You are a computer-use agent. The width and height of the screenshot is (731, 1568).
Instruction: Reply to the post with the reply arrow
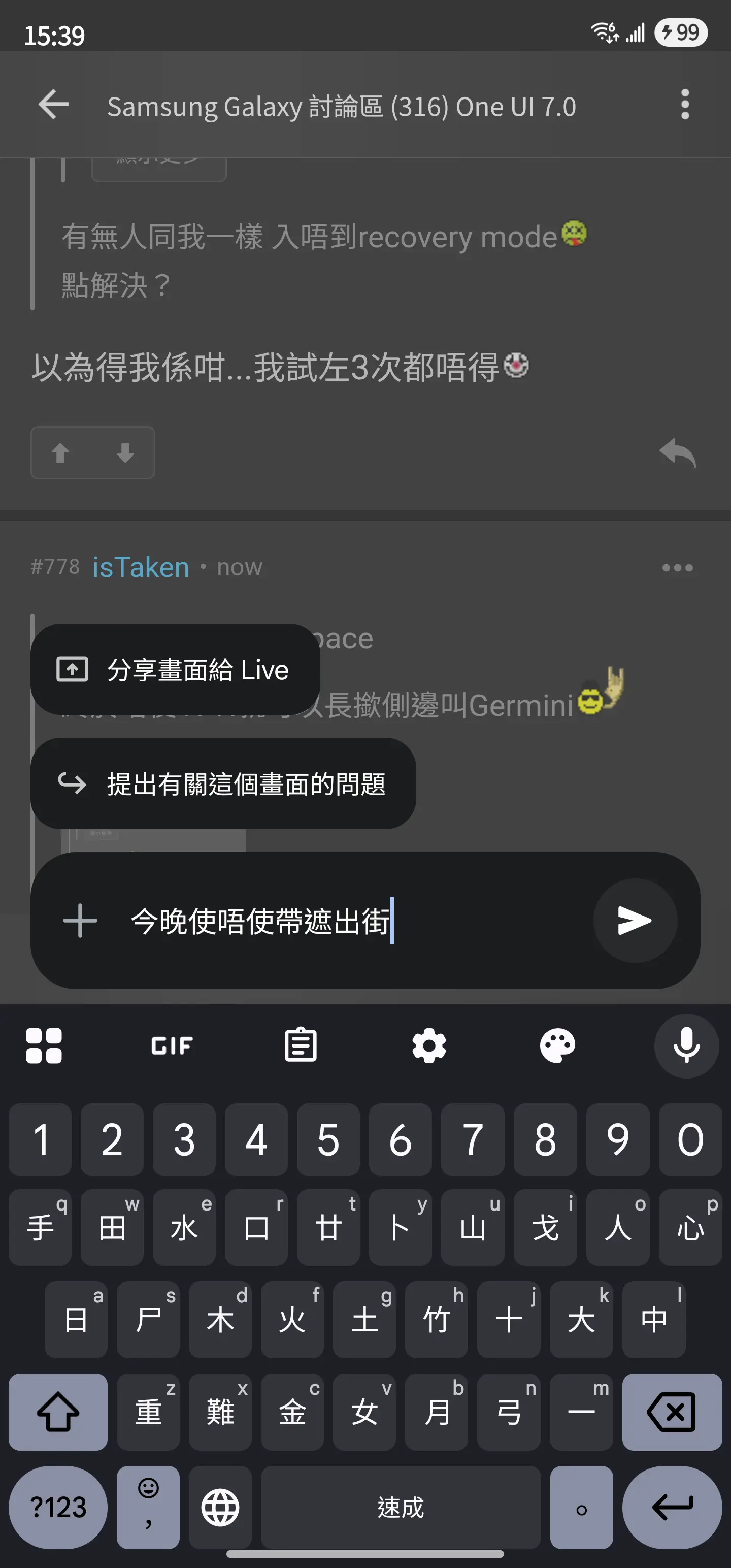[677, 453]
